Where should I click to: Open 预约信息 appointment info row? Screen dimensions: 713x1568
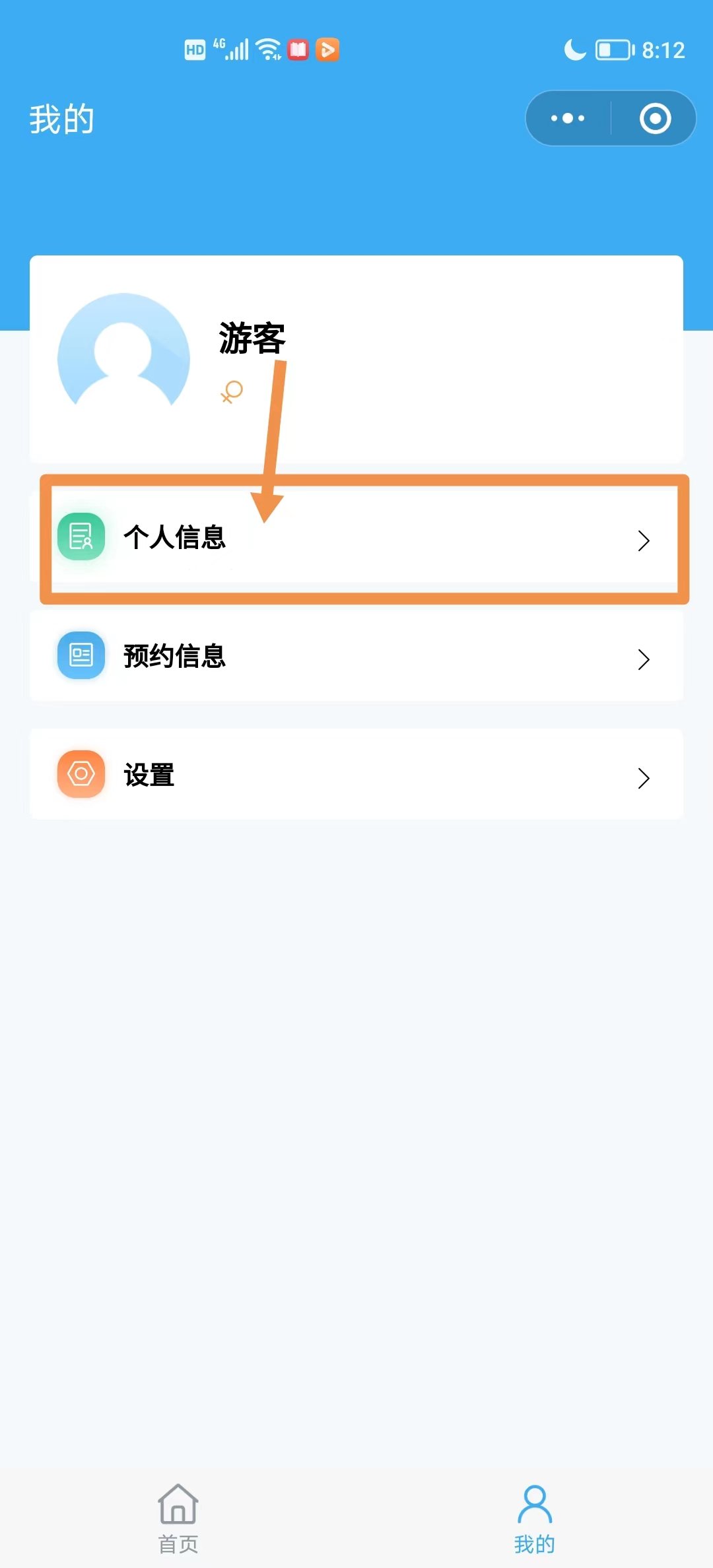click(356, 656)
